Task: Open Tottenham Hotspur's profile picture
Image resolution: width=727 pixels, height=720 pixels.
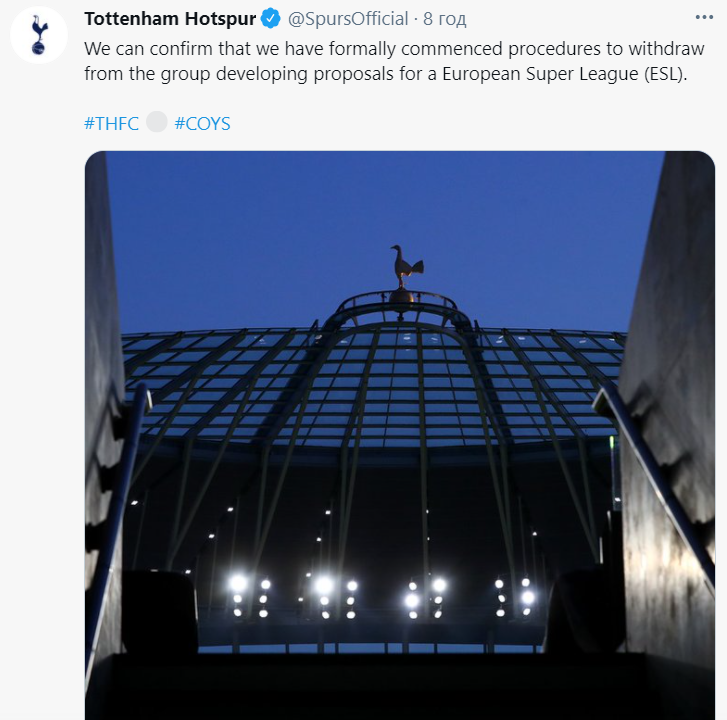Action: point(39,36)
